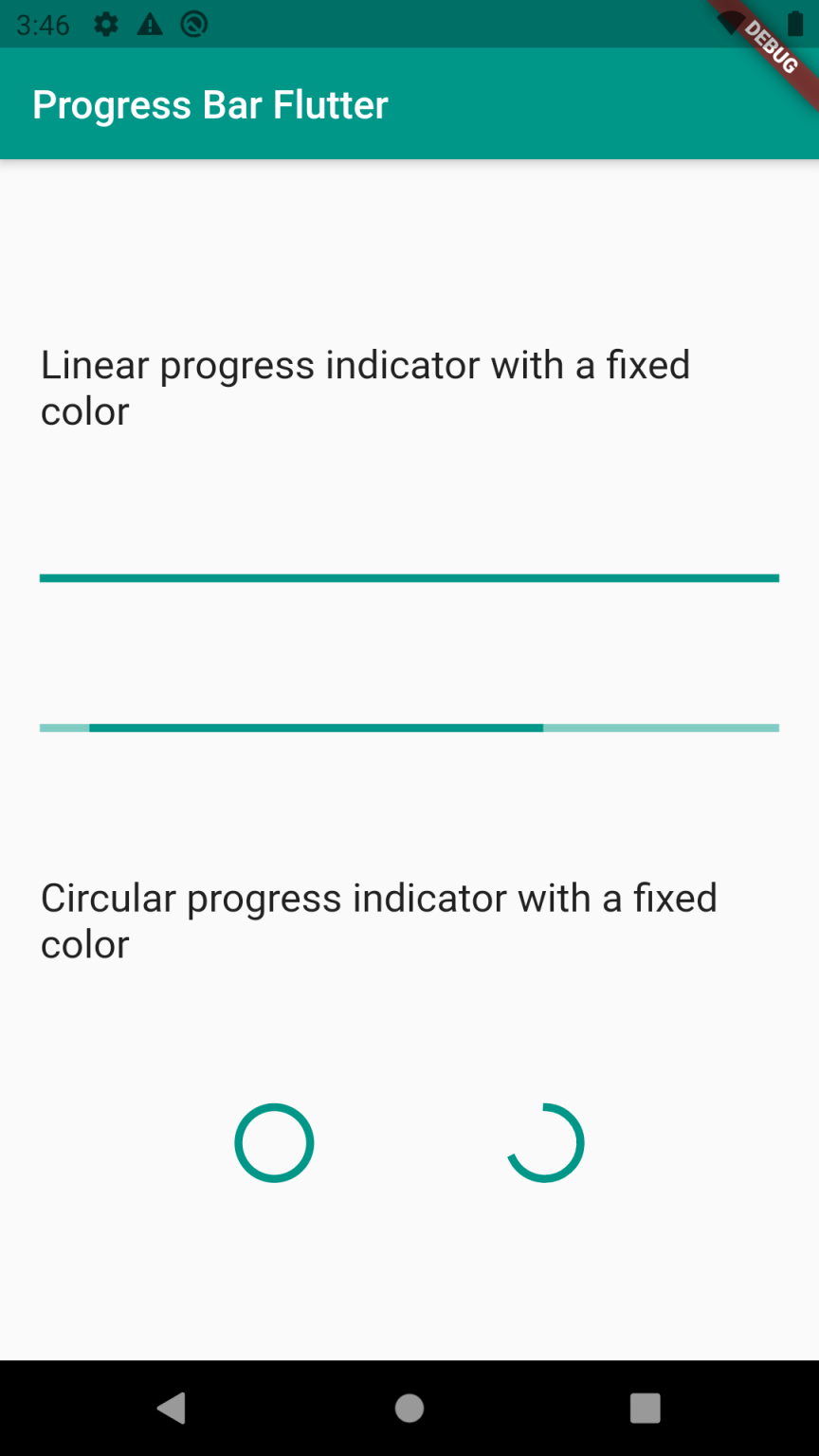Tap the Progress Bar Flutter app bar title

click(209, 104)
